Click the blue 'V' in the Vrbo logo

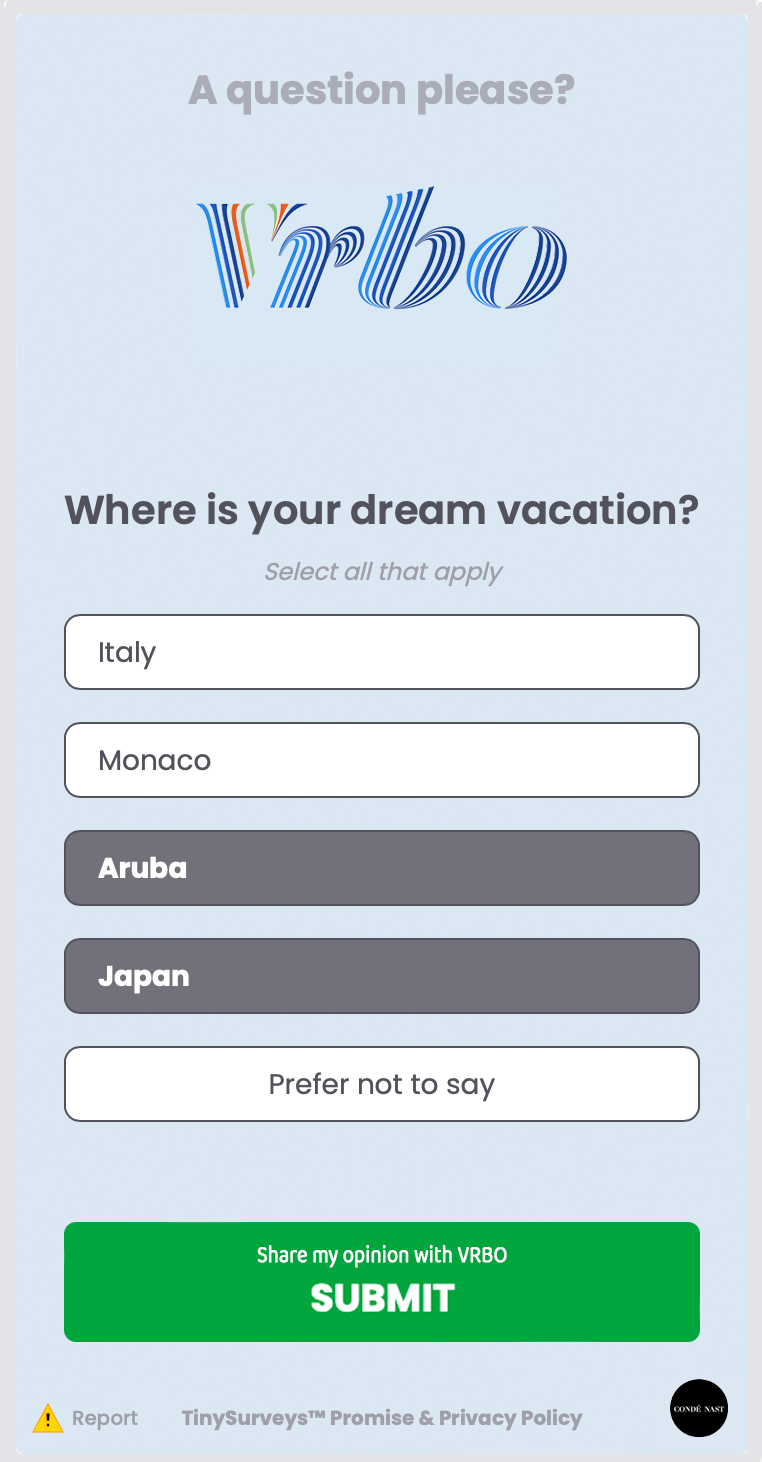coord(235,250)
